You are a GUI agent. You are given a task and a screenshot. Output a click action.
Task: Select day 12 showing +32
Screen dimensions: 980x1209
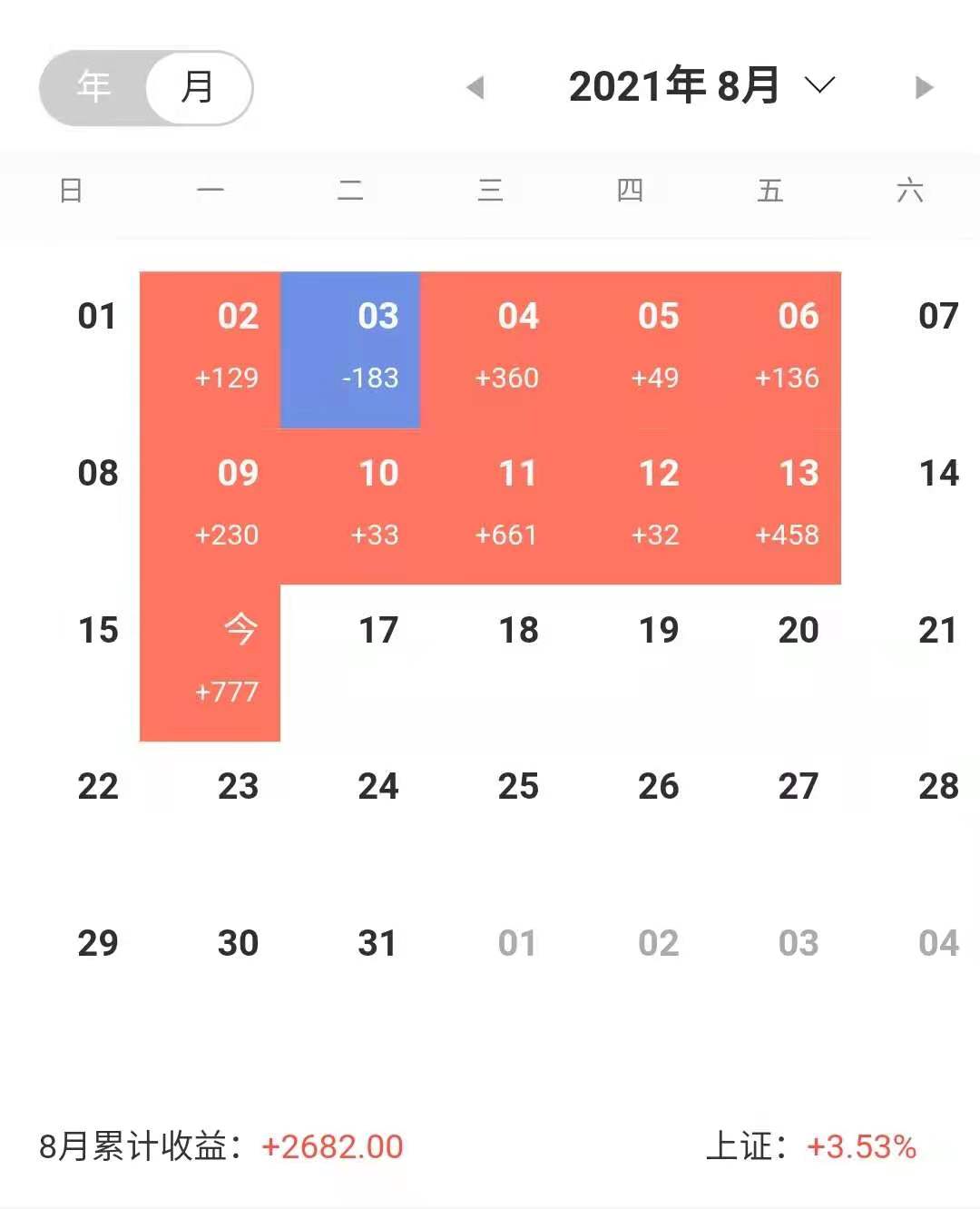[x=631, y=506]
